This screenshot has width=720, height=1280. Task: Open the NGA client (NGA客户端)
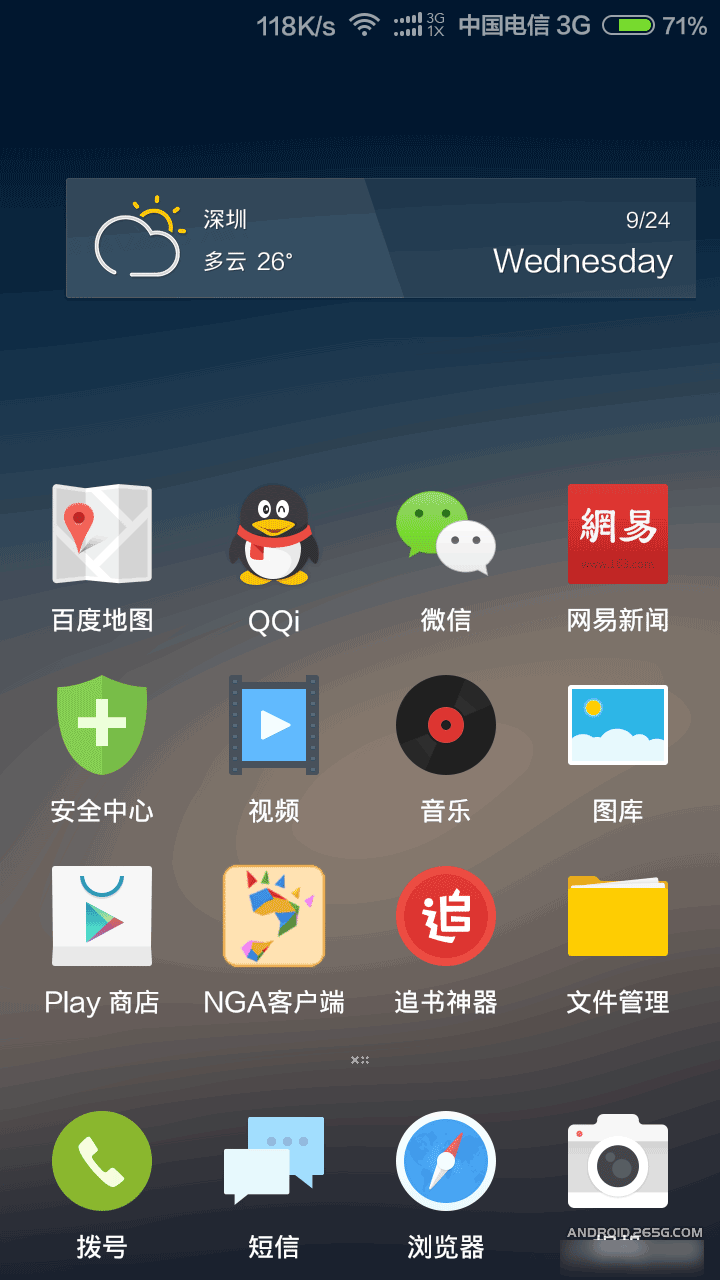[x=274, y=916]
